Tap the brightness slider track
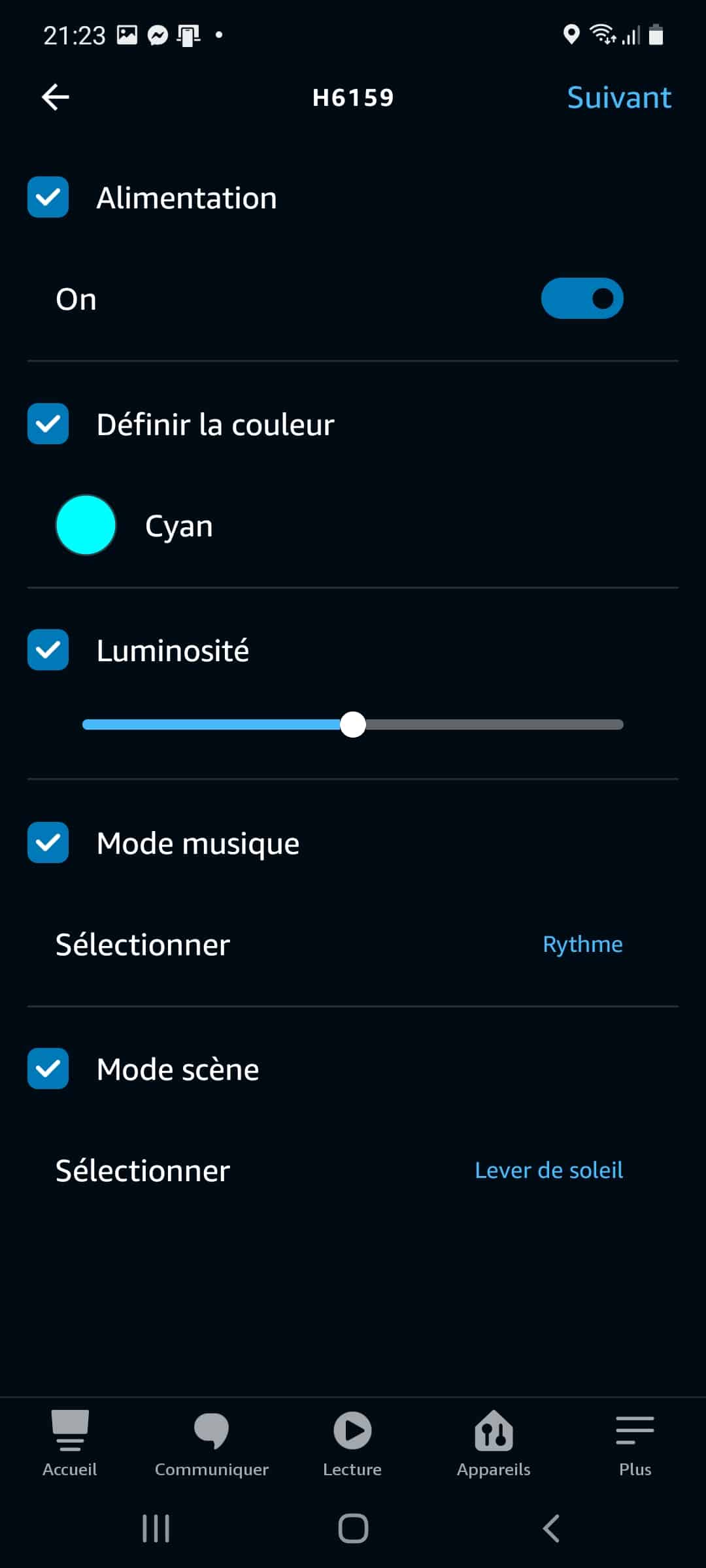The image size is (706, 1568). coord(353,725)
